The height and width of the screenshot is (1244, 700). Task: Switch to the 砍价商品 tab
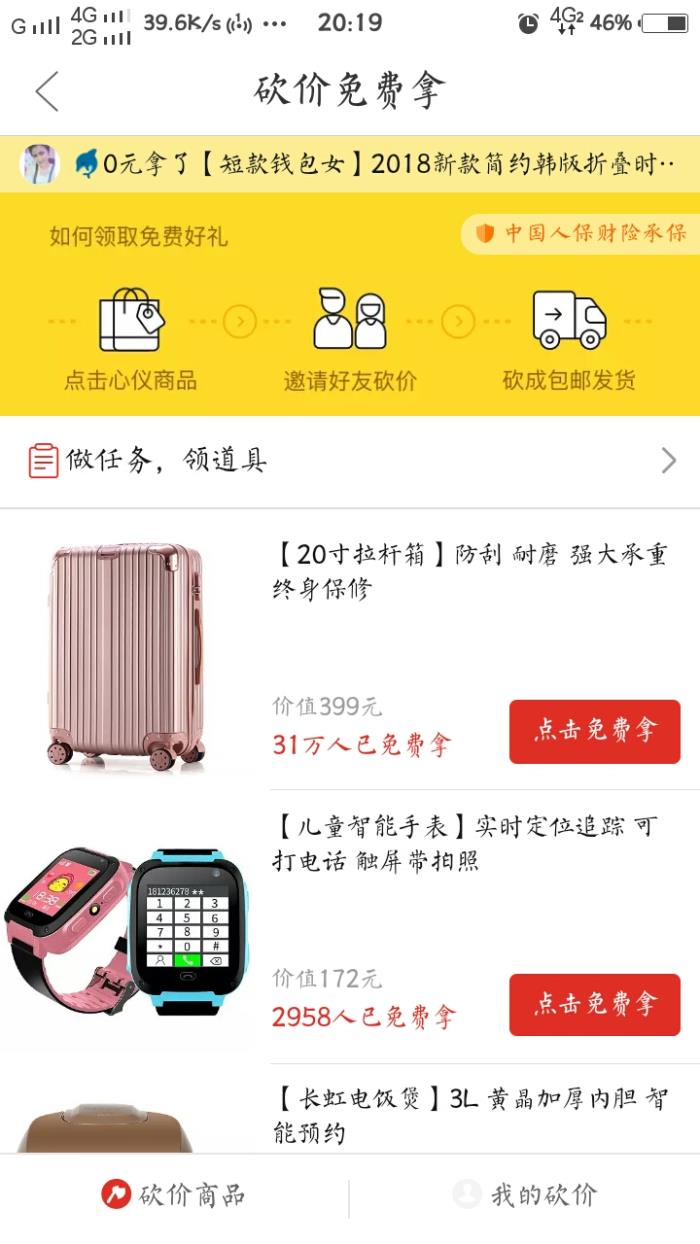174,1195
